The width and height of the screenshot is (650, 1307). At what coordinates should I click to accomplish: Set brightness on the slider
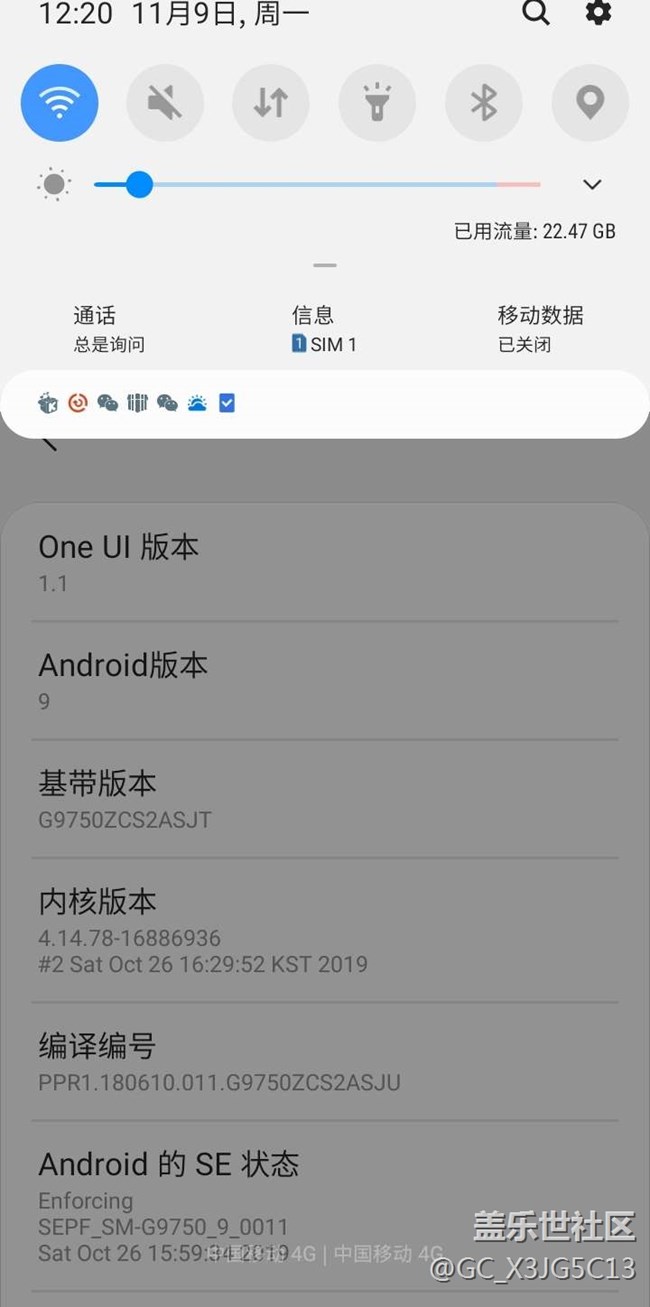coord(317,185)
